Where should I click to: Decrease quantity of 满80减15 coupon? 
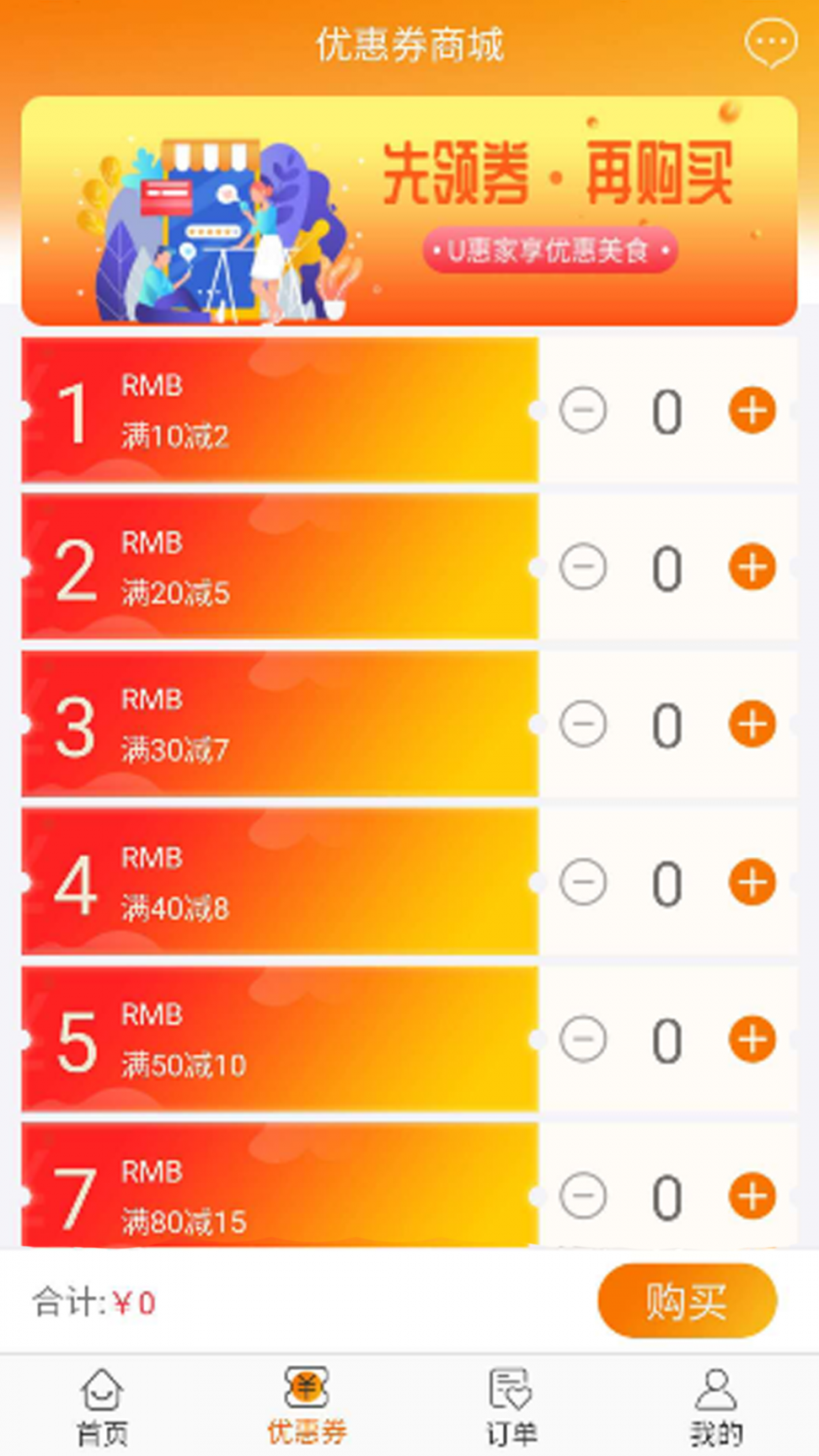pyautogui.click(x=583, y=1196)
